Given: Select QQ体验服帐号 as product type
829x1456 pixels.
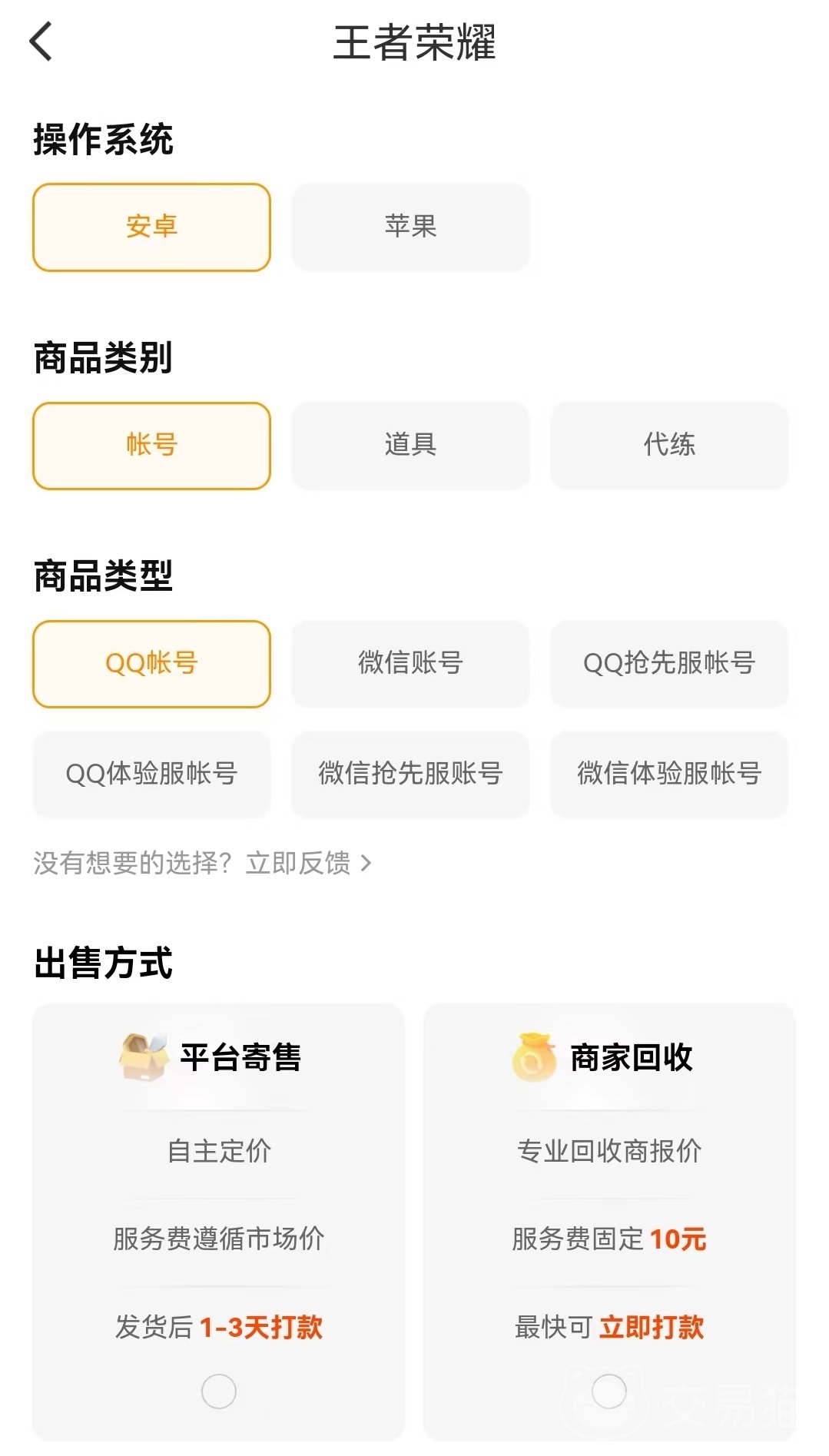Looking at the screenshot, I should click(x=151, y=774).
